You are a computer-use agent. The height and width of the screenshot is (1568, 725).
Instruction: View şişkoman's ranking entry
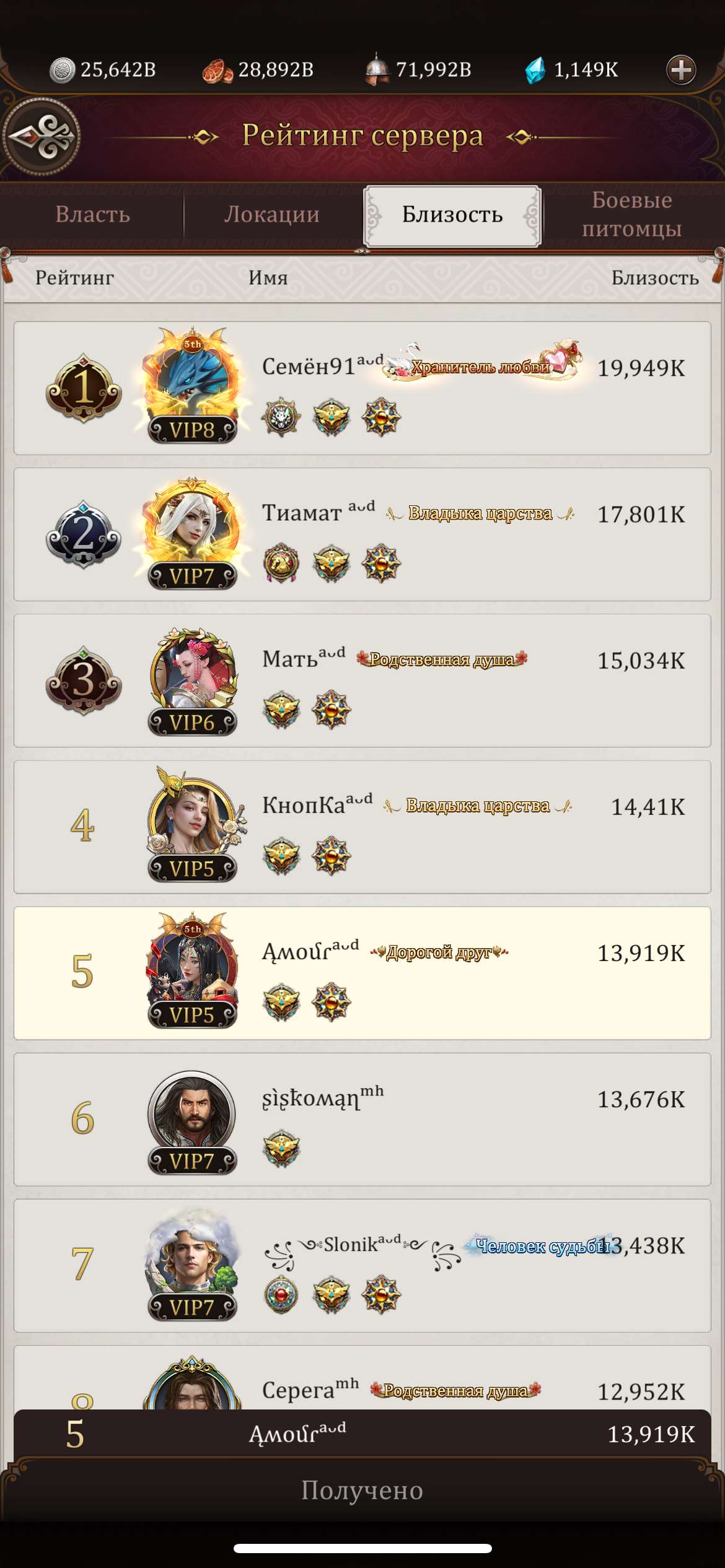[x=362, y=1119]
